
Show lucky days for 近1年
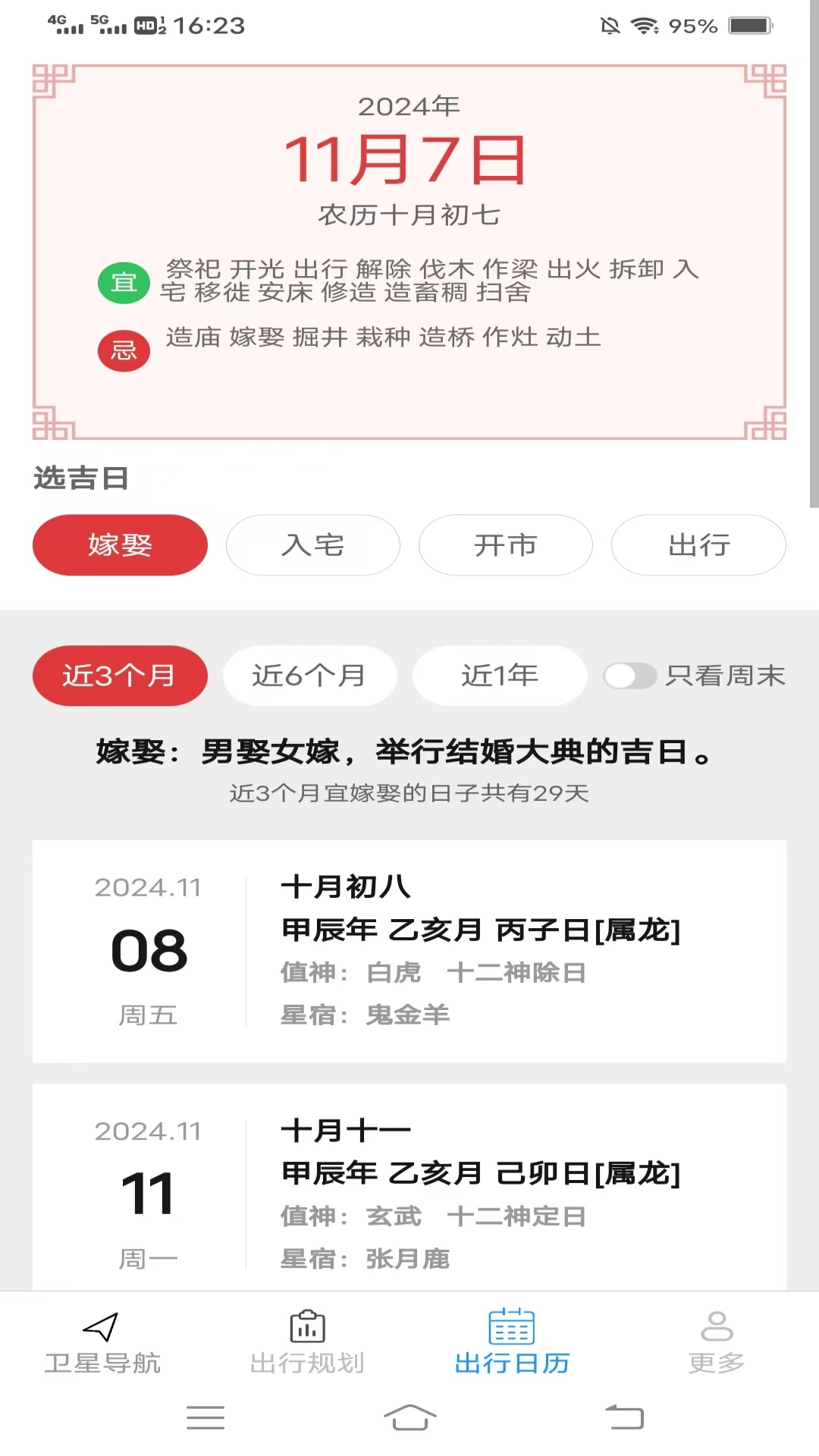pyautogui.click(x=499, y=675)
